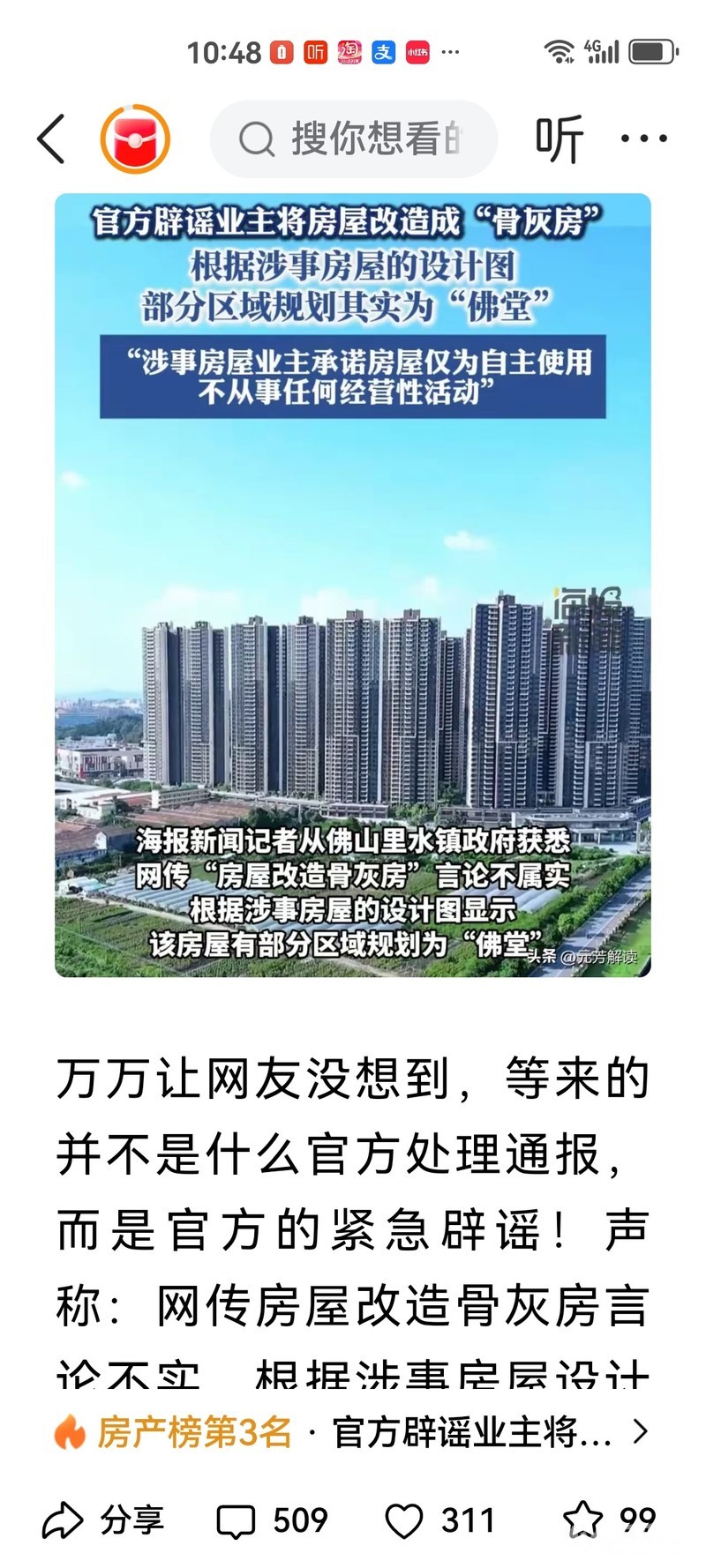Listen to the article with 听
Viewport: 706px width, 1568px height.
(560, 138)
